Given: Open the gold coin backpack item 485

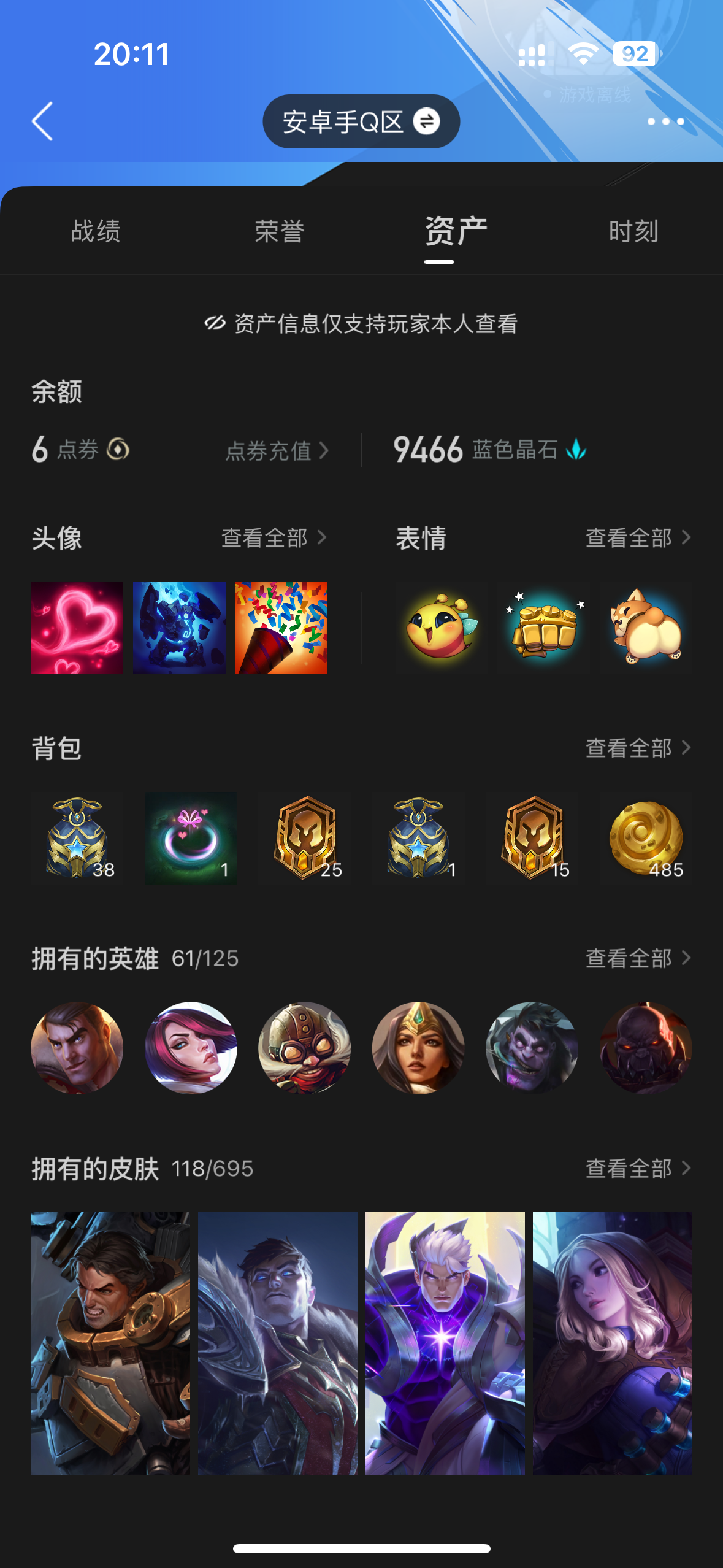Looking at the screenshot, I should click(x=646, y=838).
